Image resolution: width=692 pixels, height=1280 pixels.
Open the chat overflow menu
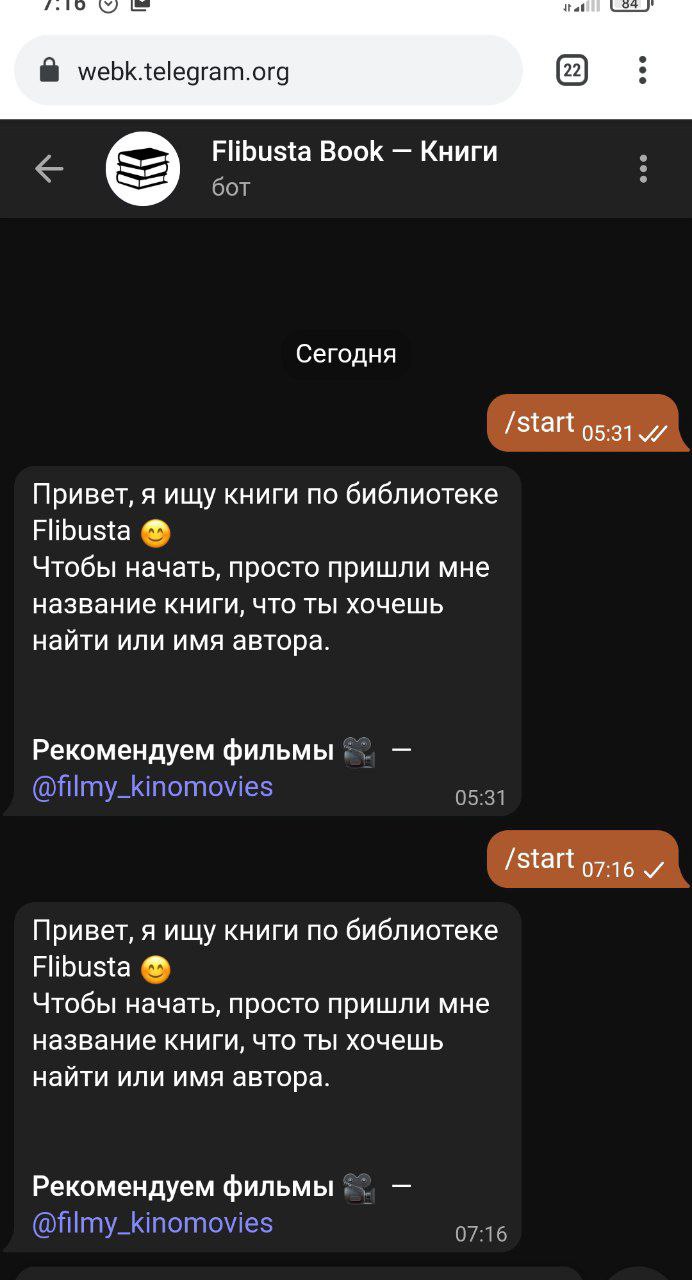coord(643,169)
